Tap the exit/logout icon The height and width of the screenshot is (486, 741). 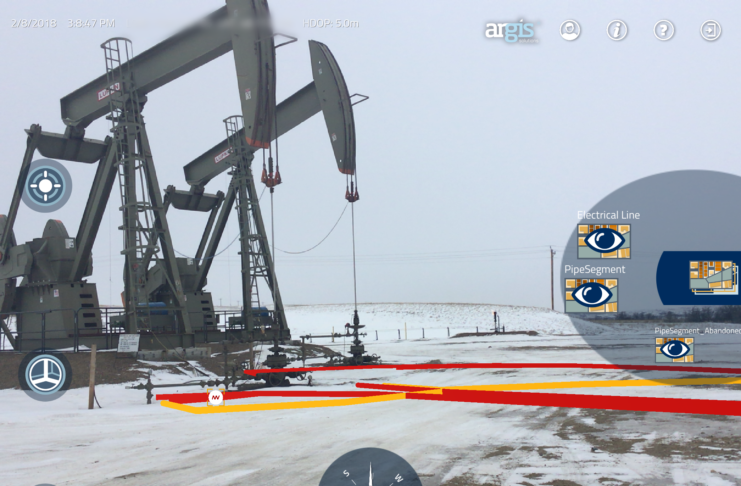(x=710, y=30)
